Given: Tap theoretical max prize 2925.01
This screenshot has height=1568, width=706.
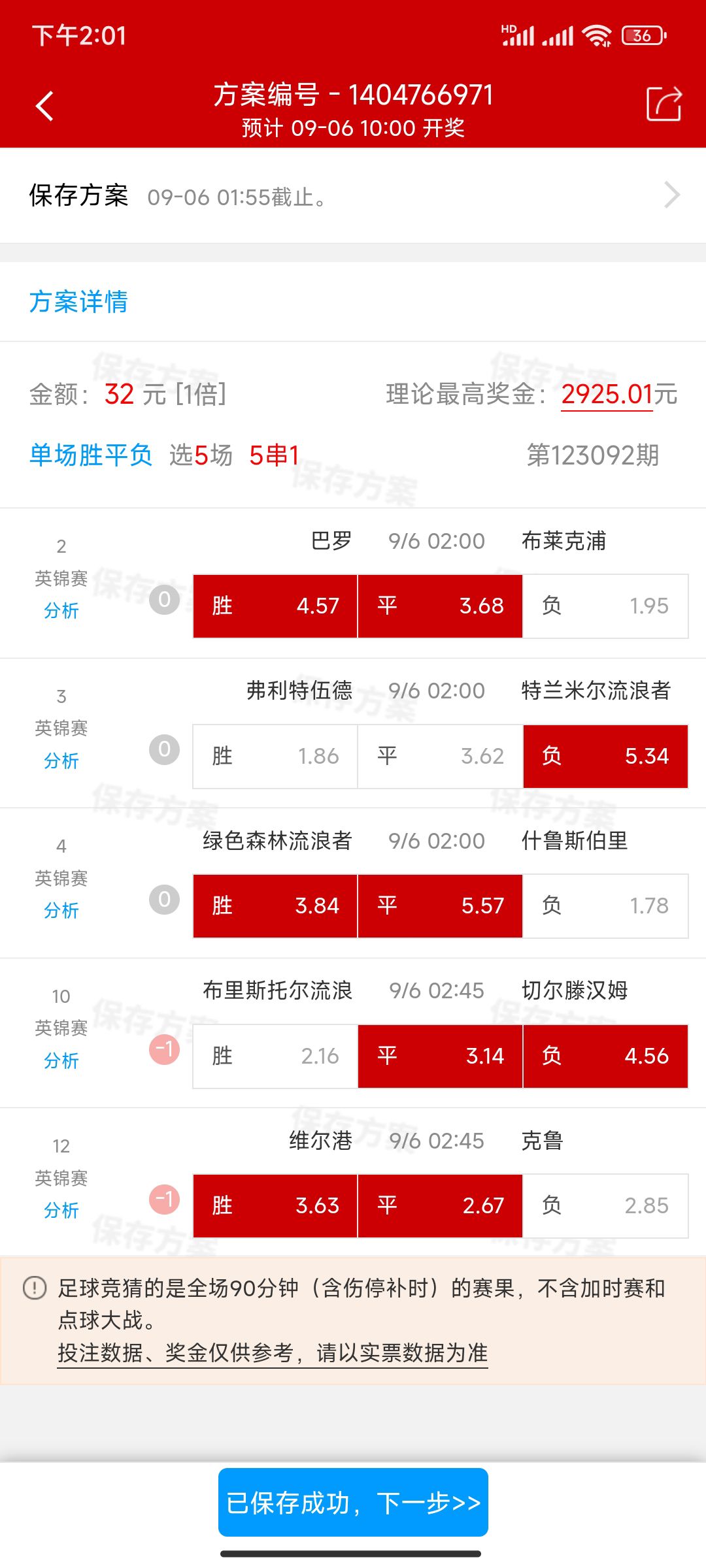Looking at the screenshot, I should pyautogui.click(x=607, y=395).
